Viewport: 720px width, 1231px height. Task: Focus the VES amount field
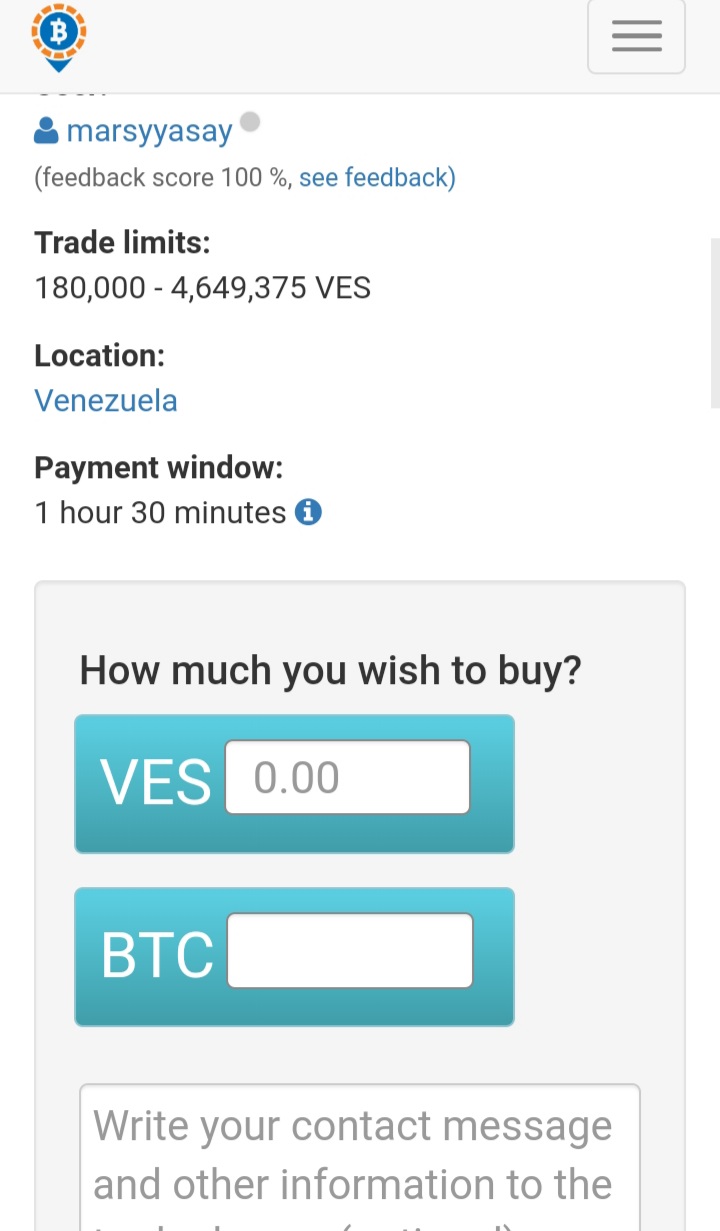click(347, 778)
